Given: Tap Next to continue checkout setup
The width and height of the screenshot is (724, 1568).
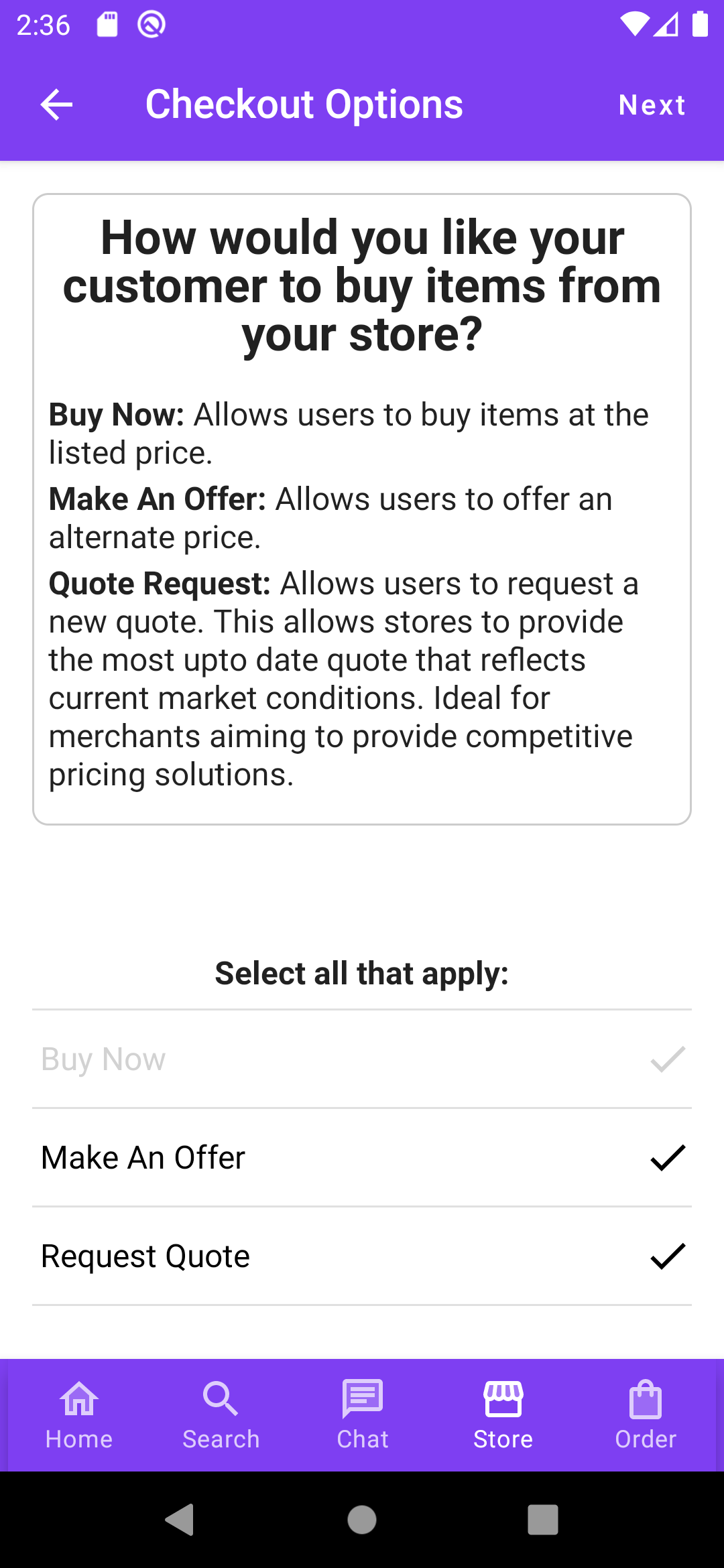Looking at the screenshot, I should [x=652, y=105].
